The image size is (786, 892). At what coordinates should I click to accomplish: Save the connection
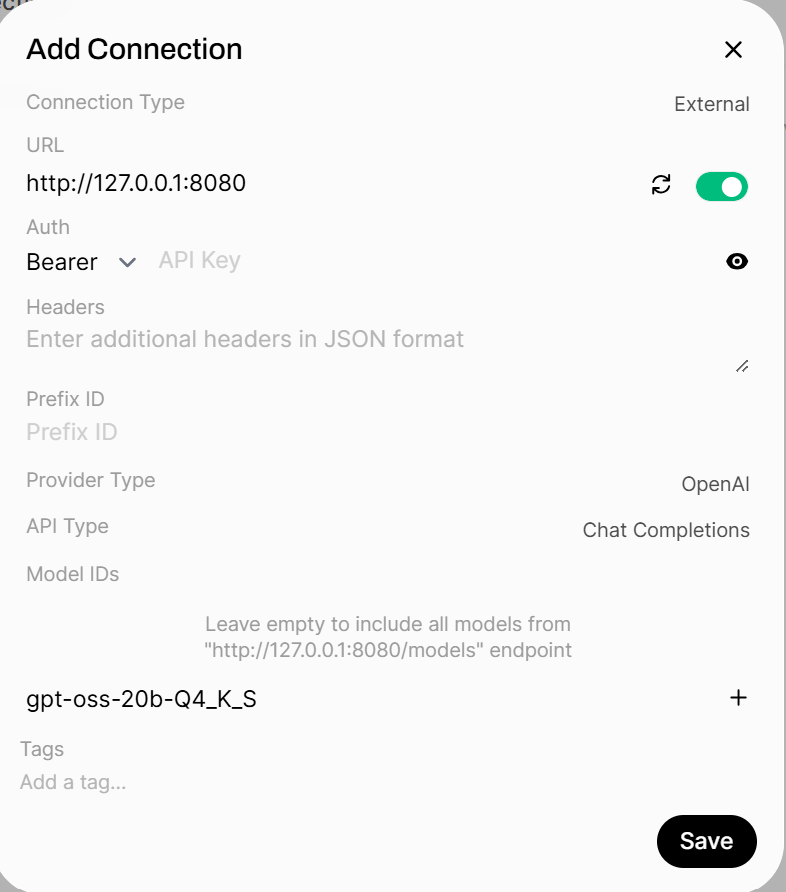point(706,841)
